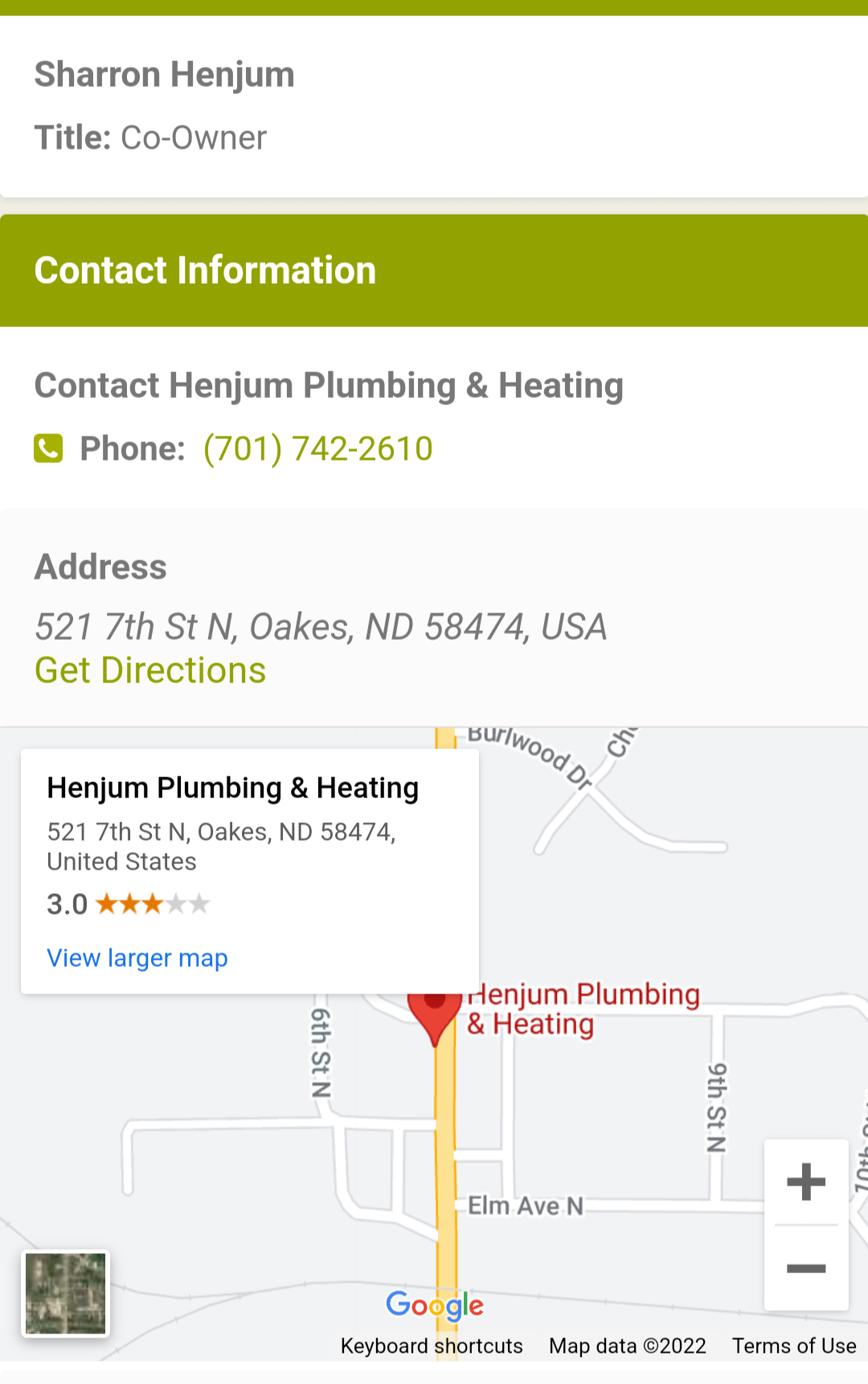868x1384 pixels.
Task: Zoom out on the map
Action: click(x=806, y=1269)
